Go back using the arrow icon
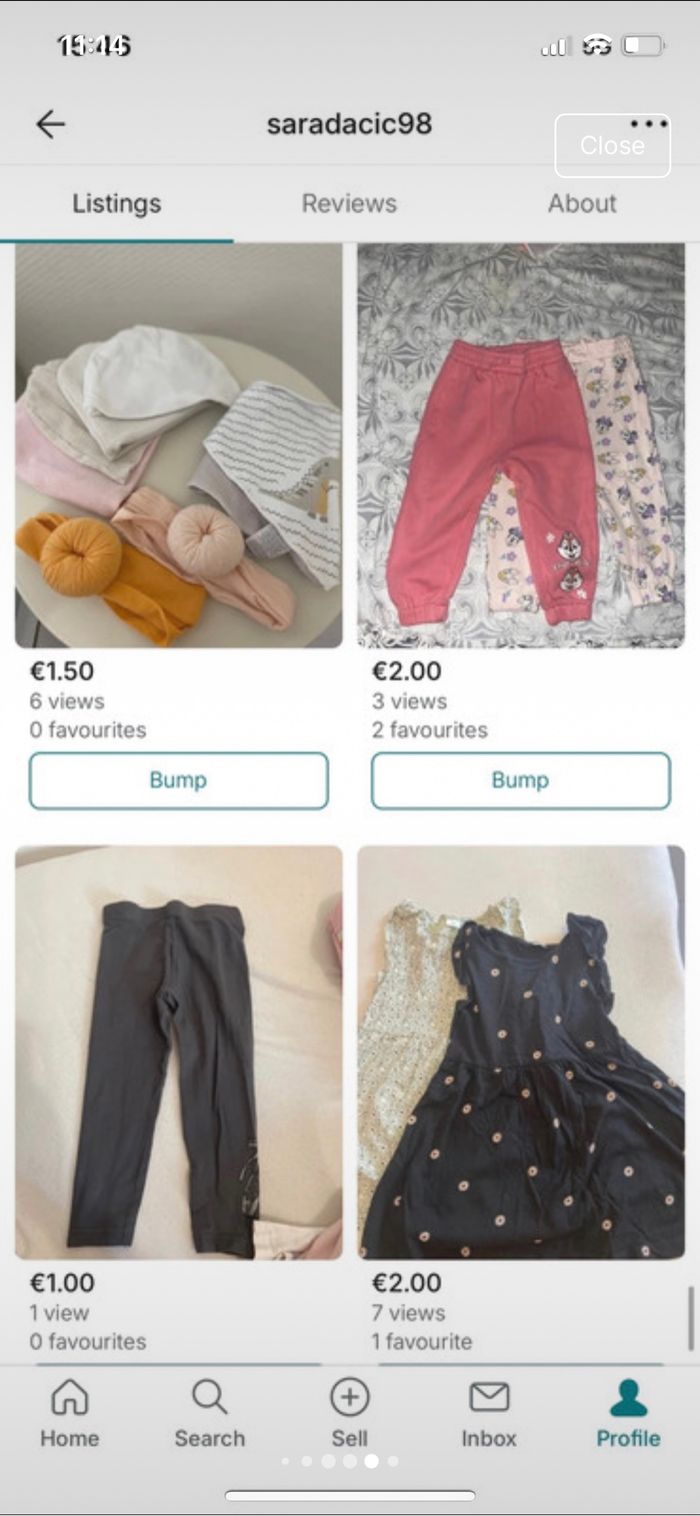Viewport: 700px width, 1516px height. click(x=50, y=124)
